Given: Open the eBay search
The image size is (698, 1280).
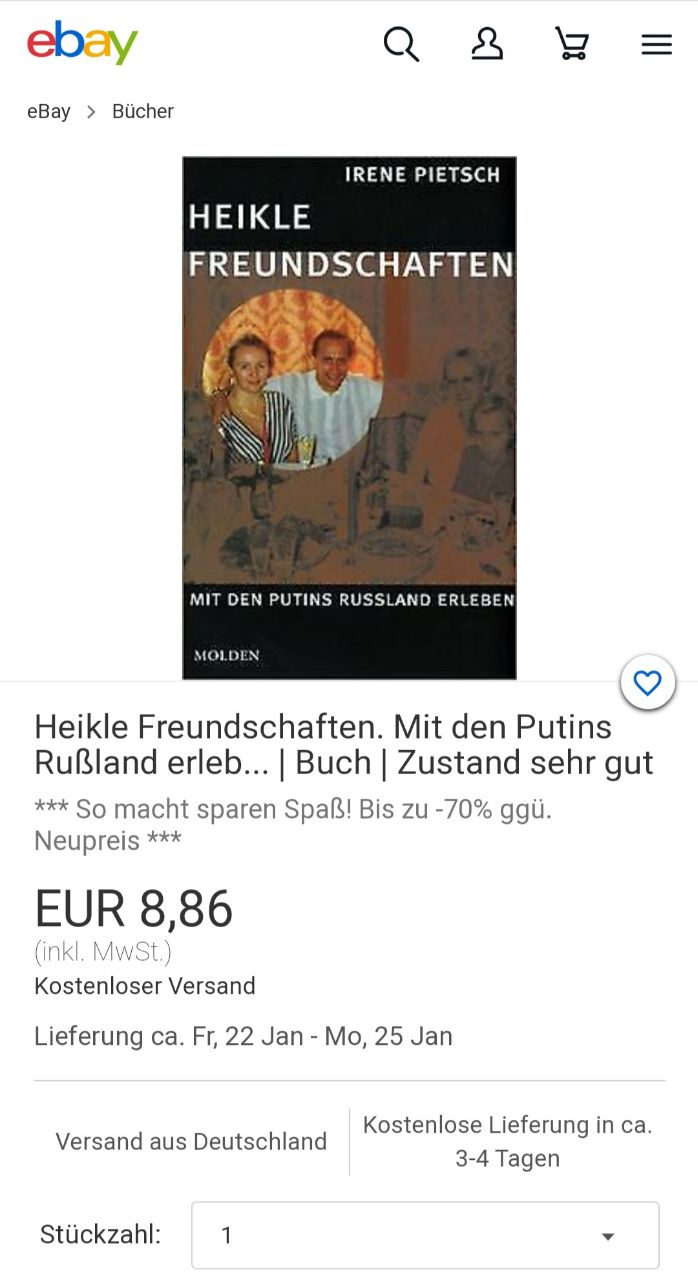Looking at the screenshot, I should pos(401,44).
